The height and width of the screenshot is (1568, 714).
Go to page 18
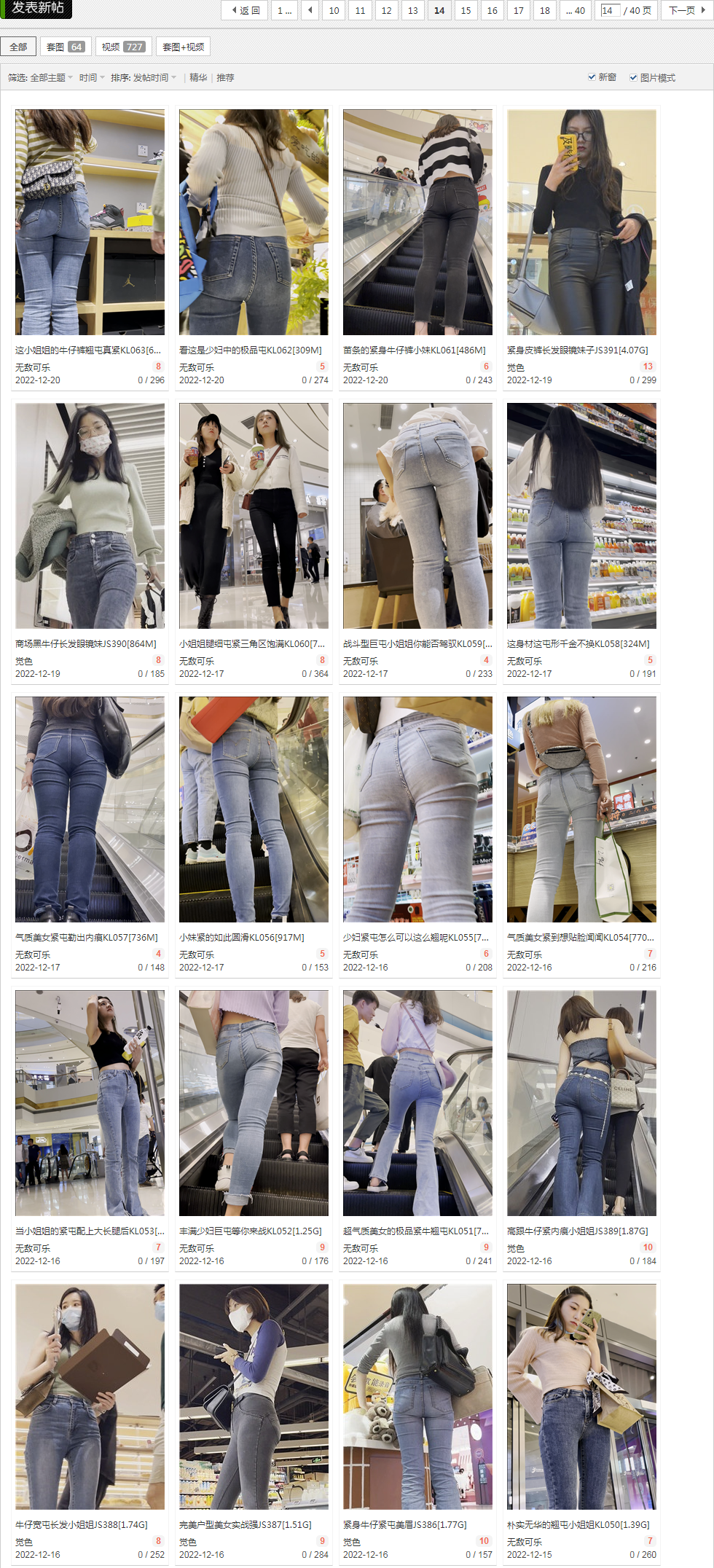click(545, 10)
